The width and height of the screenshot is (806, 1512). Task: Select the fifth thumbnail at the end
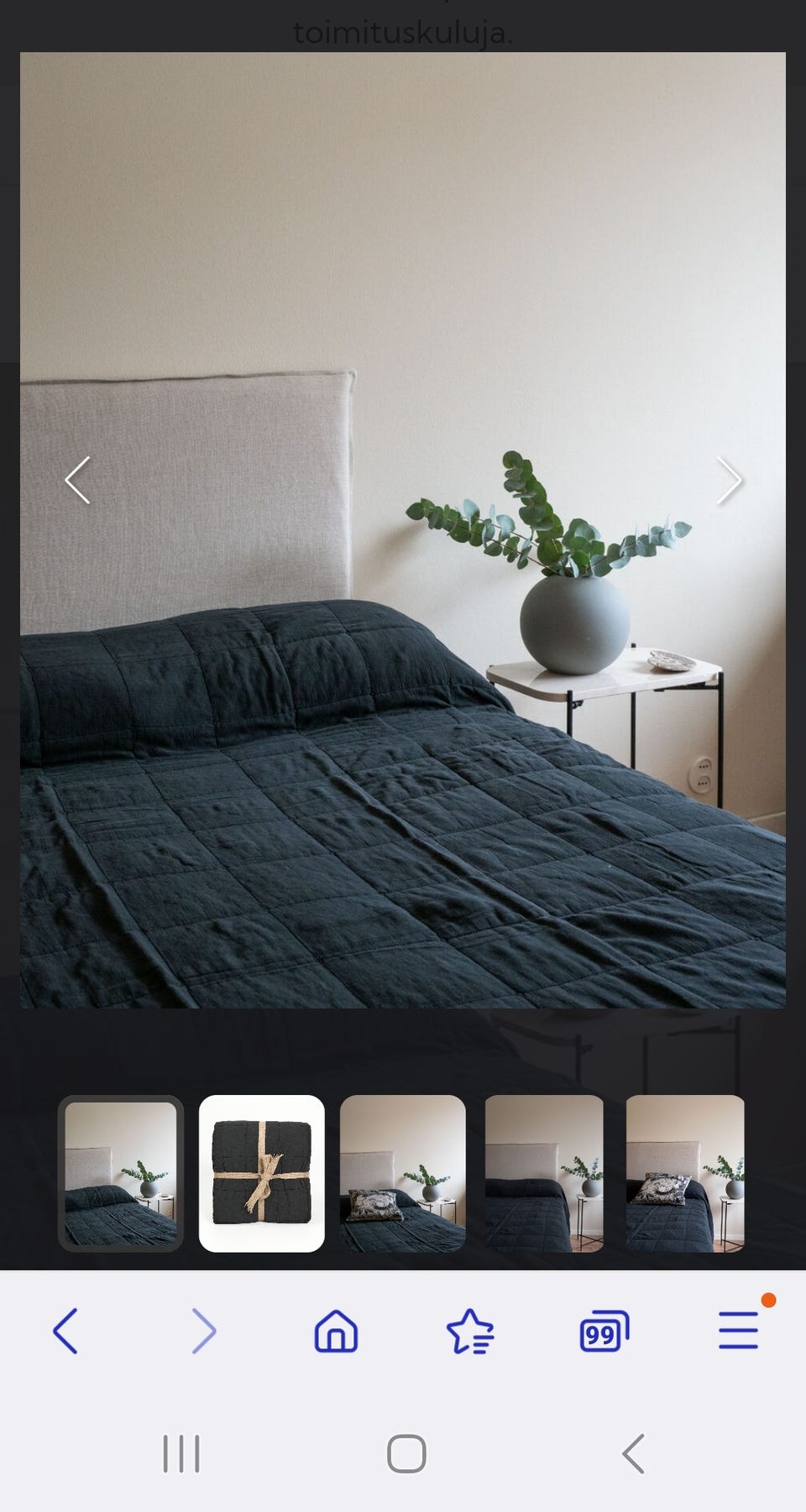(x=685, y=1173)
